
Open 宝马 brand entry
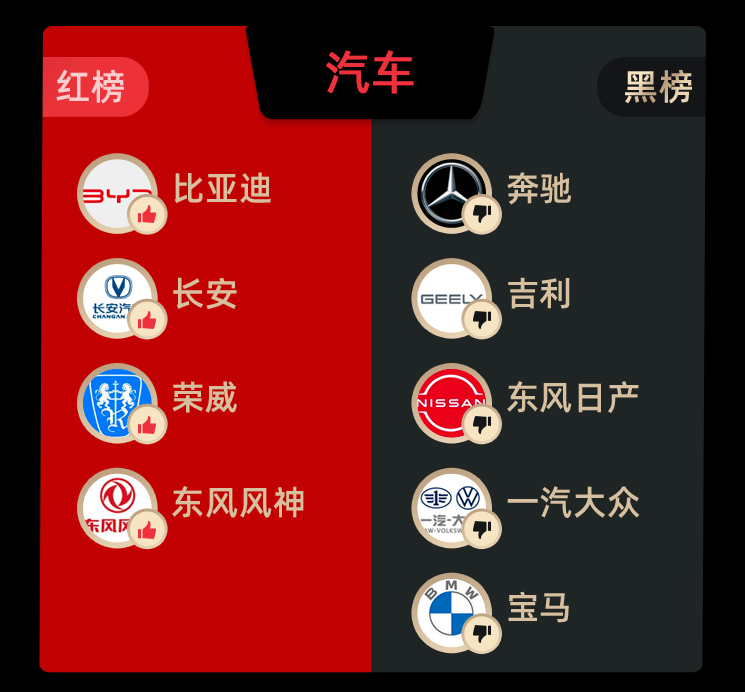[x=538, y=607]
